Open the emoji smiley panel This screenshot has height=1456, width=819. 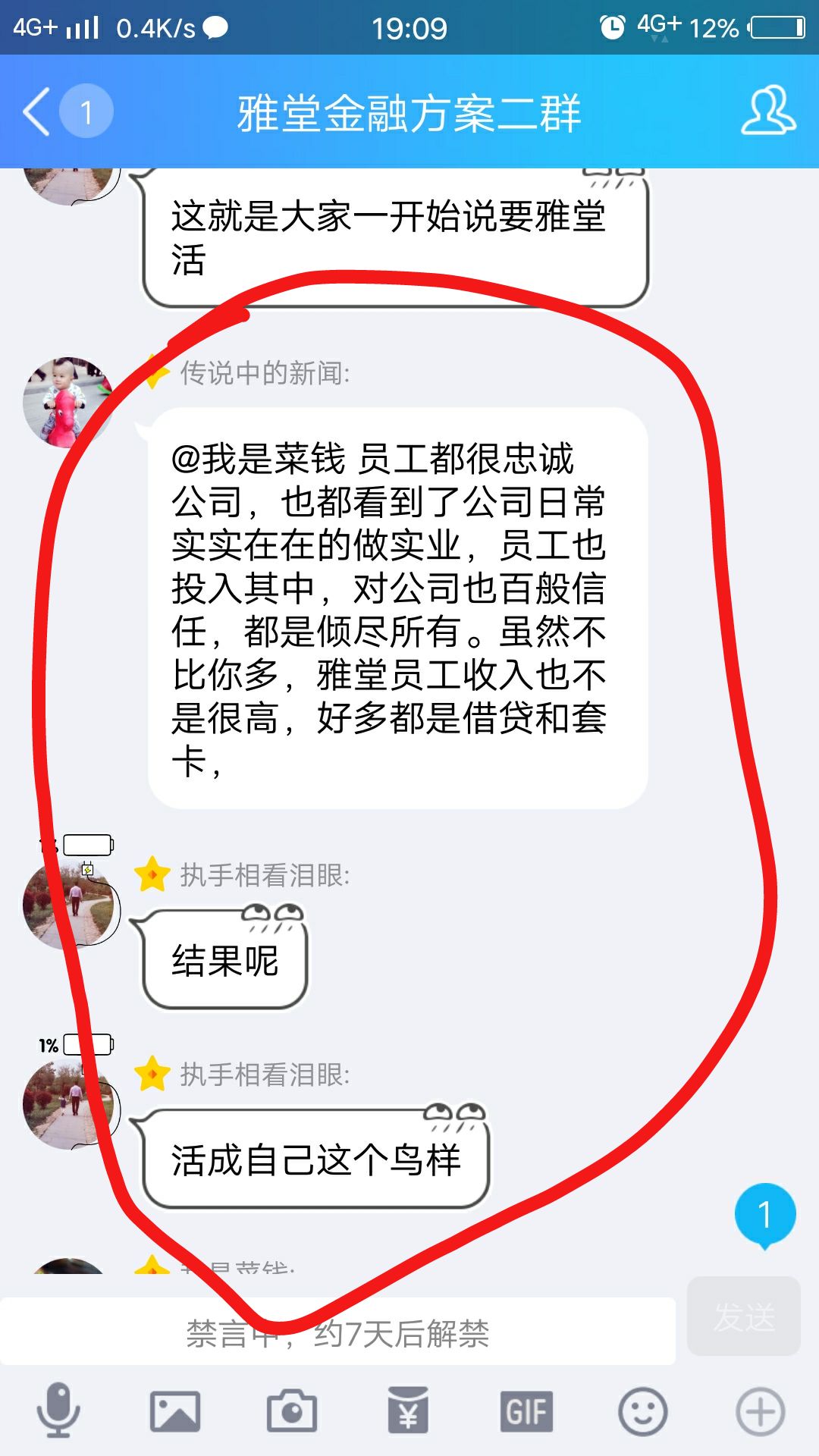tap(643, 1411)
